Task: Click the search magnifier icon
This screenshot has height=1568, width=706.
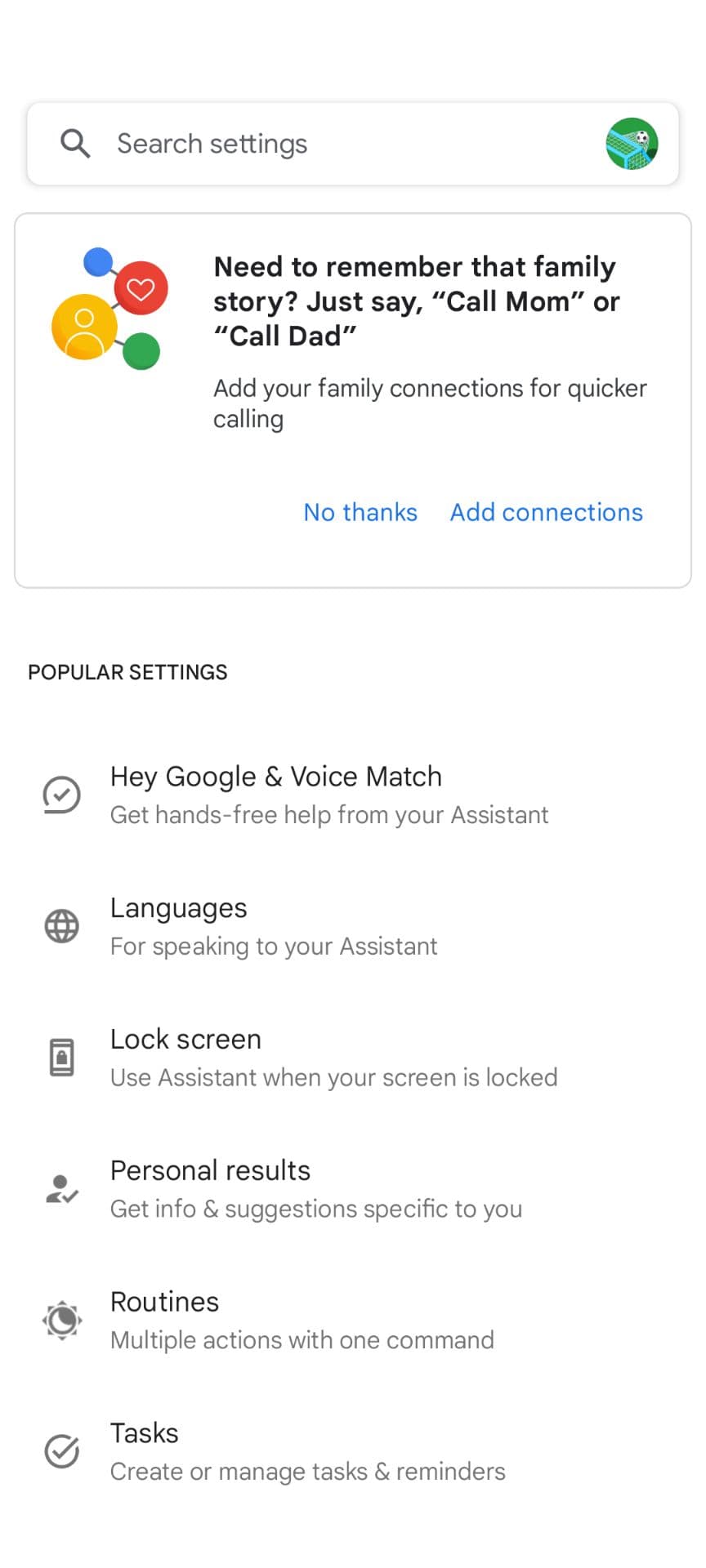Action: pos(74,143)
